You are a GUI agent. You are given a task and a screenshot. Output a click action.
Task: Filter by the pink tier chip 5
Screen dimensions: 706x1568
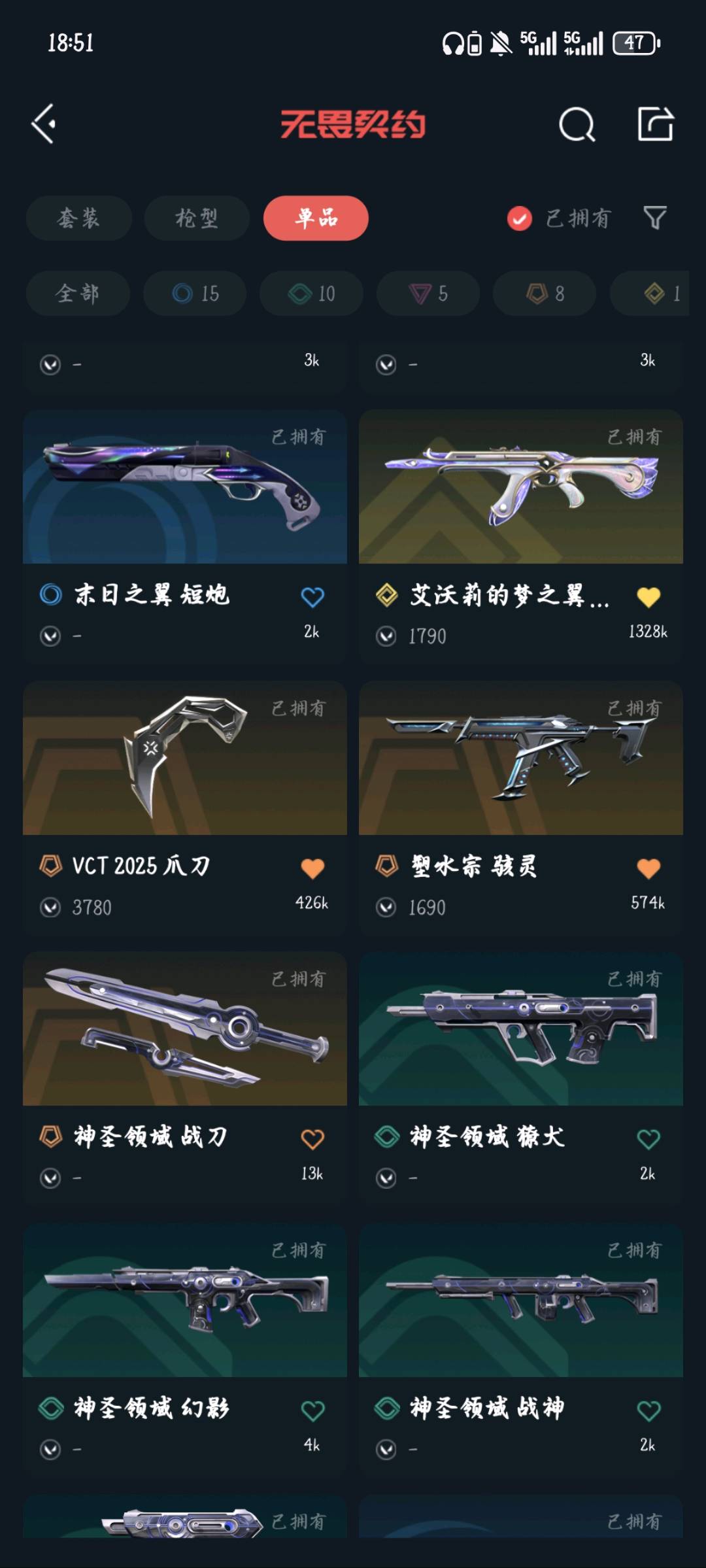pos(428,294)
